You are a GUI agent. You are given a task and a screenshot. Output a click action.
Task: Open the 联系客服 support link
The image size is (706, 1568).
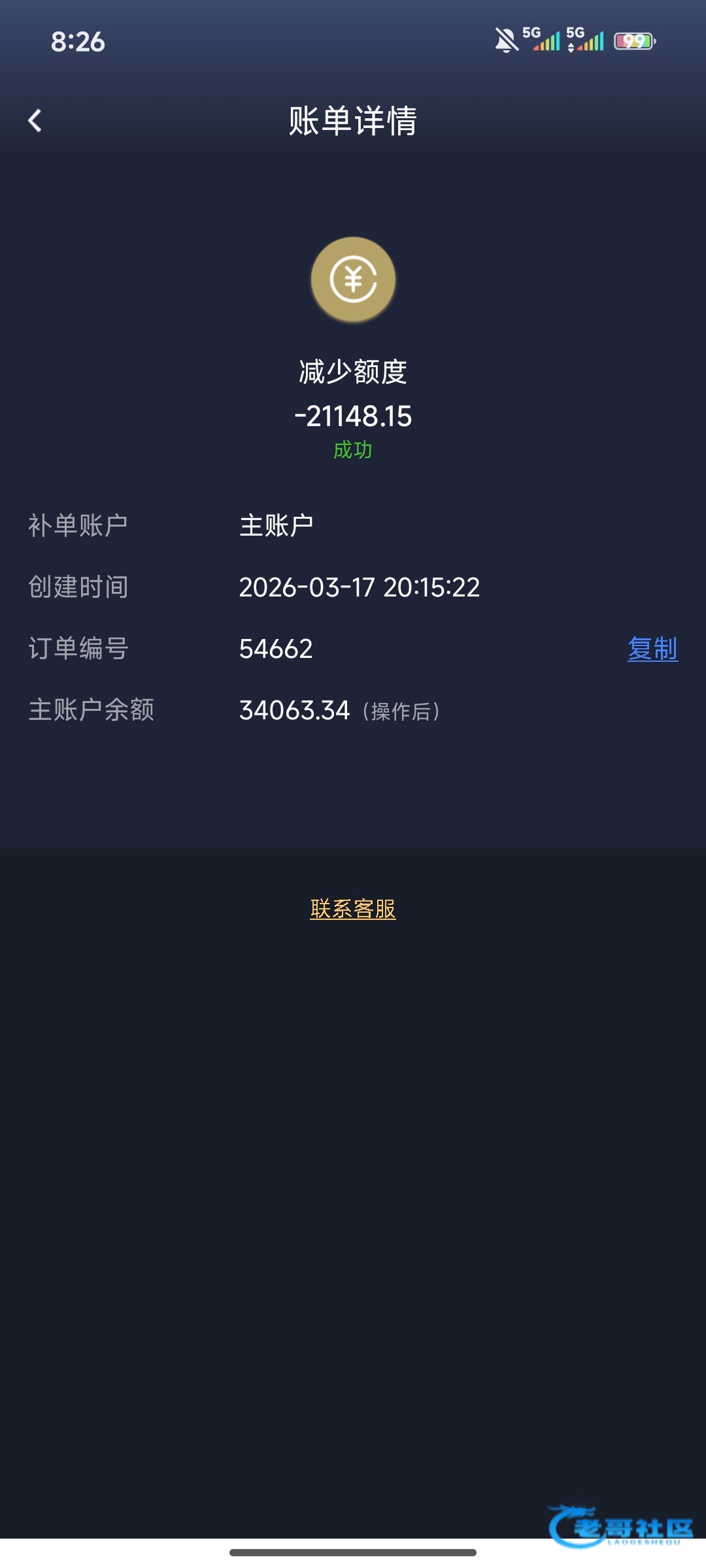[x=353, y=909]
